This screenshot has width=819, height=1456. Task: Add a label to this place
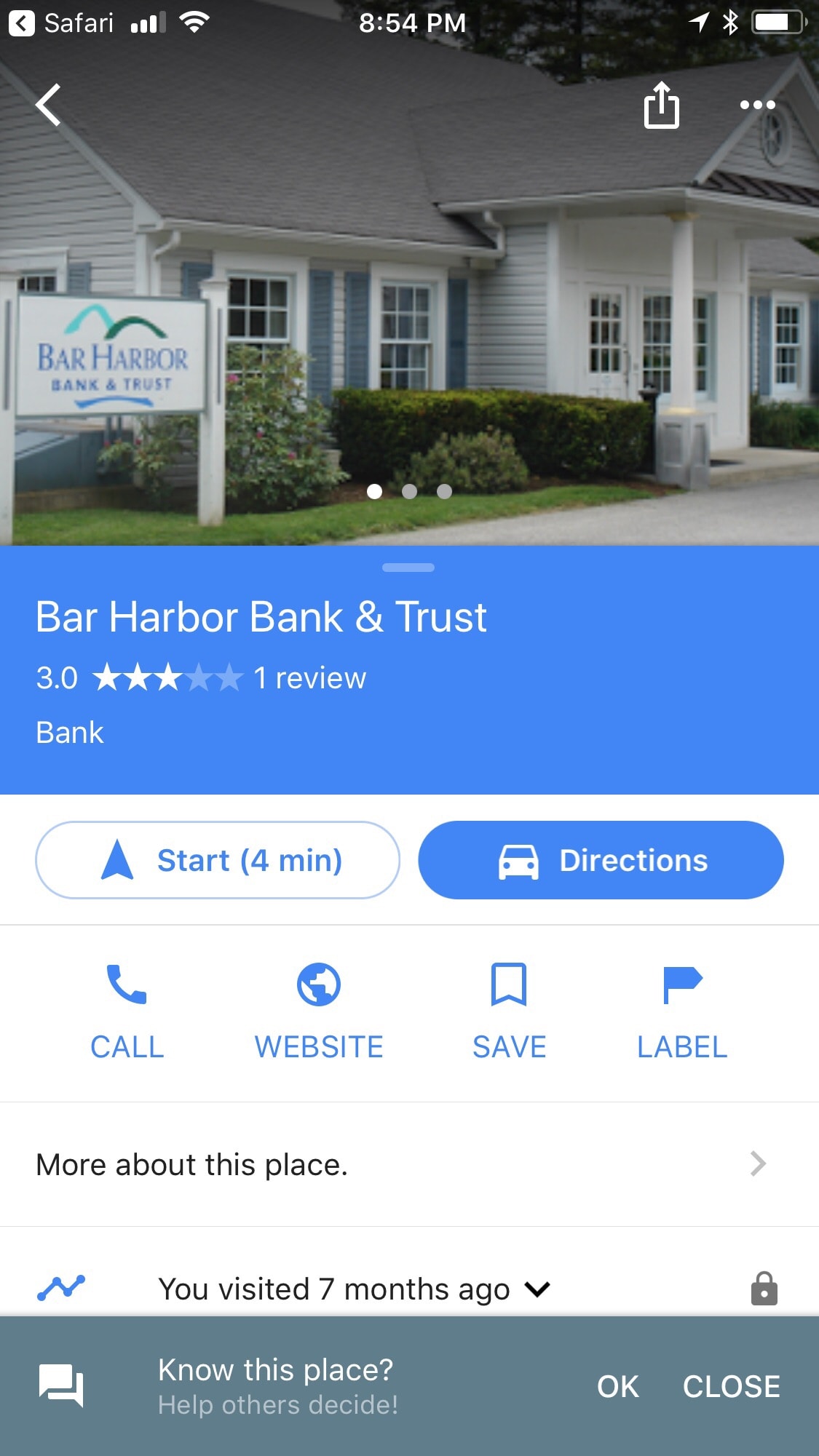[682, 1011]
